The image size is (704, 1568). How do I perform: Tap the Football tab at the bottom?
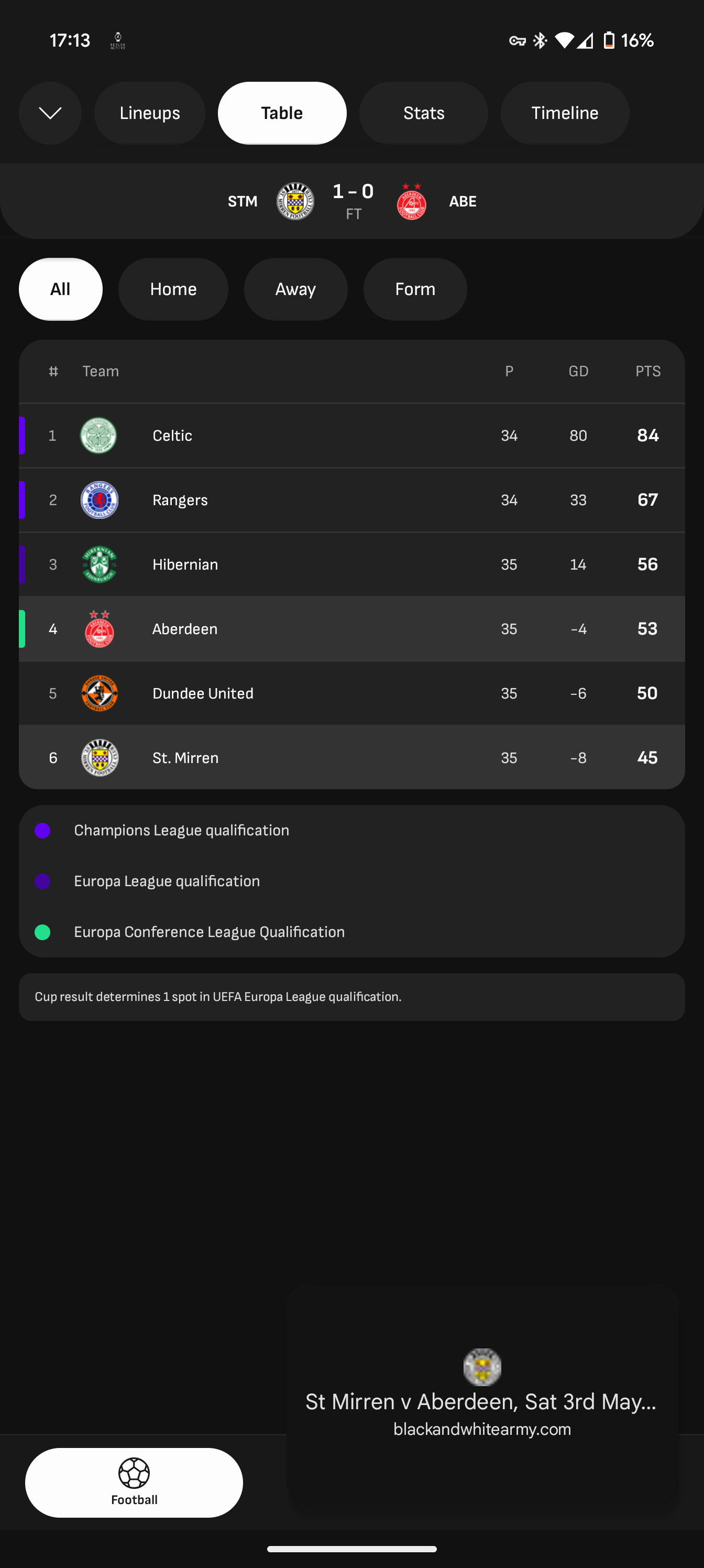point(134,1483)
